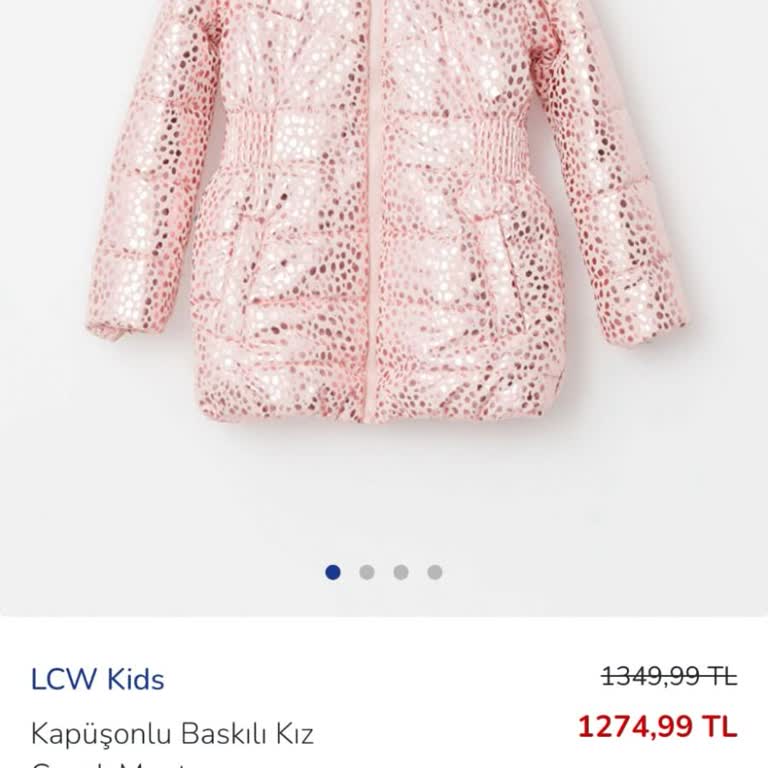Open the LCW Kids brand page
The width and height of the screenshot is (768, 768).
(97, 680)
